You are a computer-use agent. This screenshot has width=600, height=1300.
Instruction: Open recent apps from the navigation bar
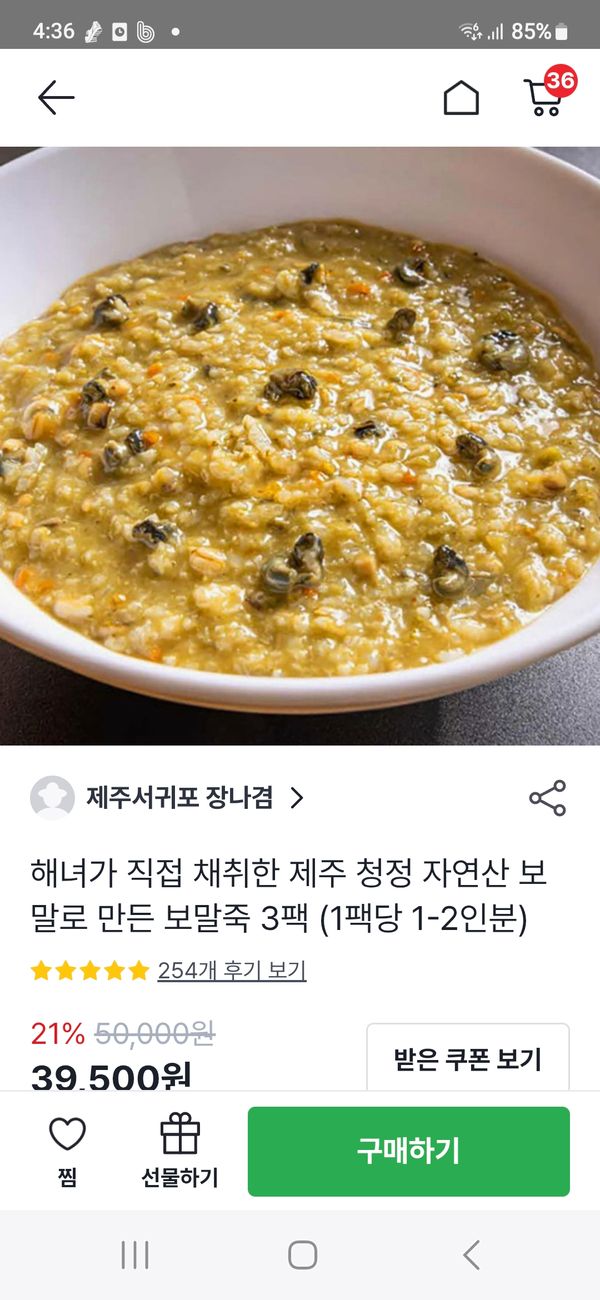tap(135, 1255)
